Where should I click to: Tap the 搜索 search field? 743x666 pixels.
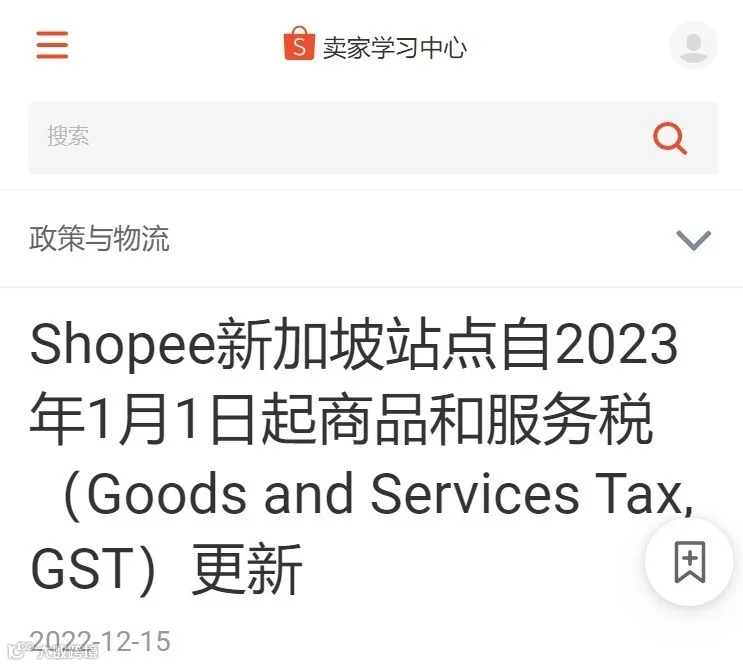[x=373, y=138]
